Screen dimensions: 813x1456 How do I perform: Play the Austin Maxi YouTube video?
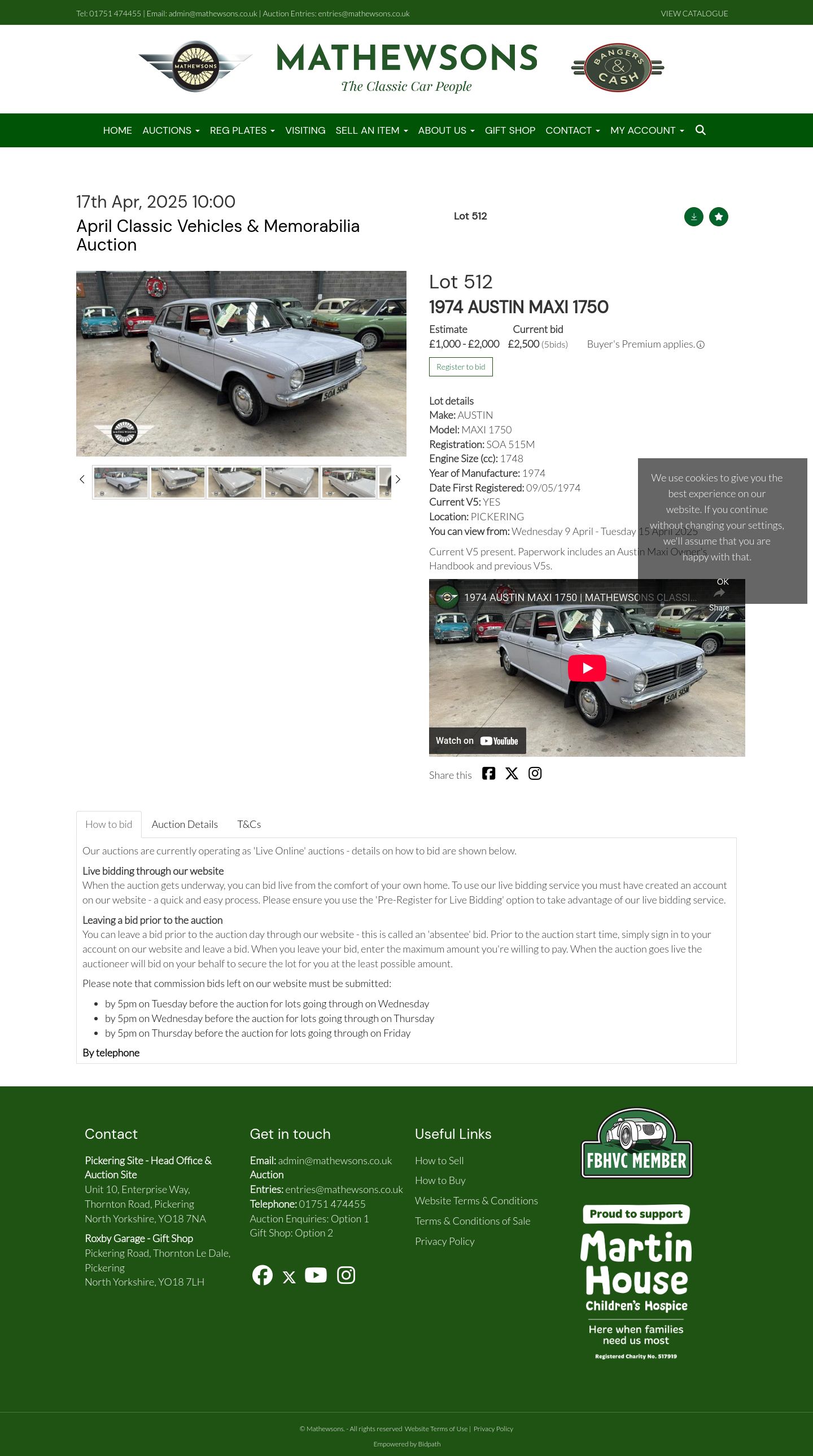587,668
